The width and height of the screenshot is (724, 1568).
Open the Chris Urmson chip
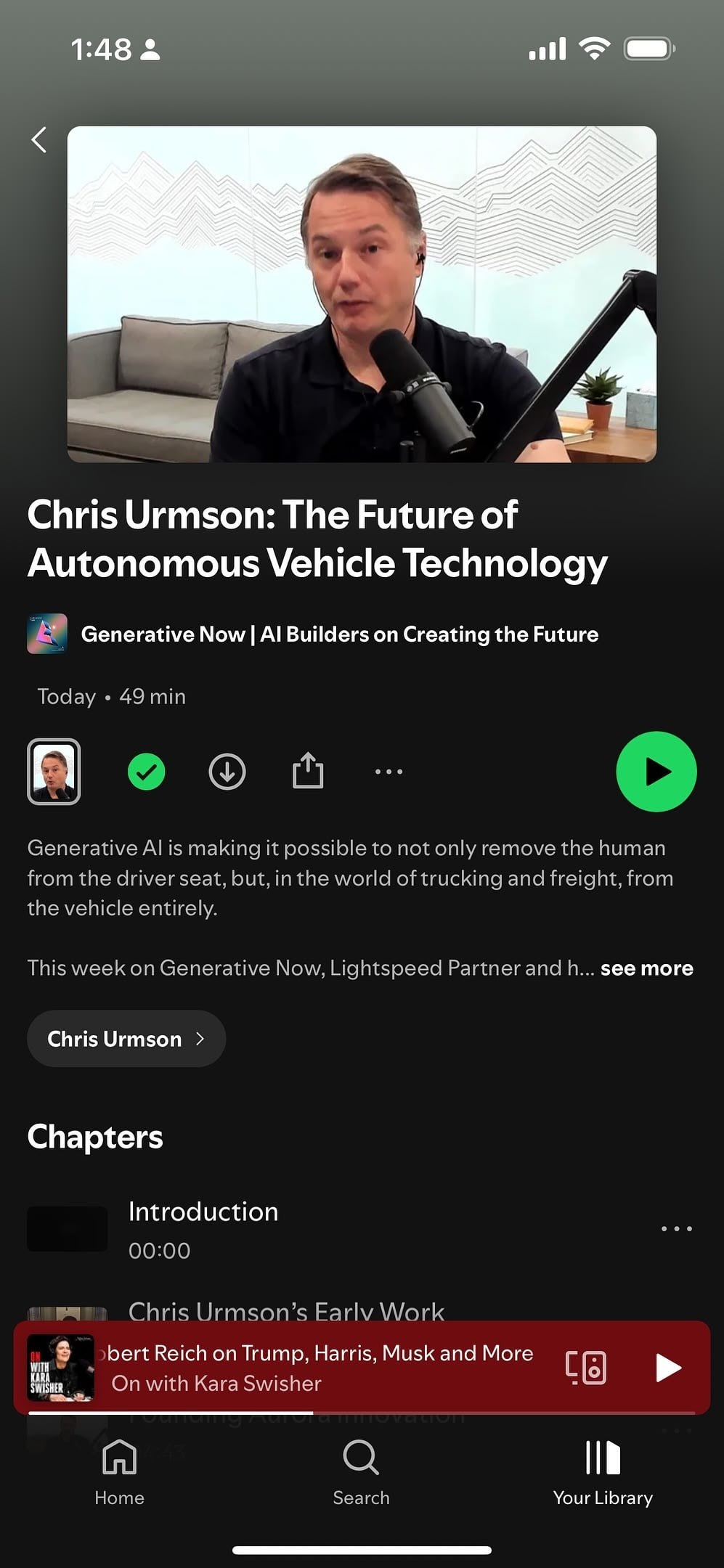tap(126, 1039)
